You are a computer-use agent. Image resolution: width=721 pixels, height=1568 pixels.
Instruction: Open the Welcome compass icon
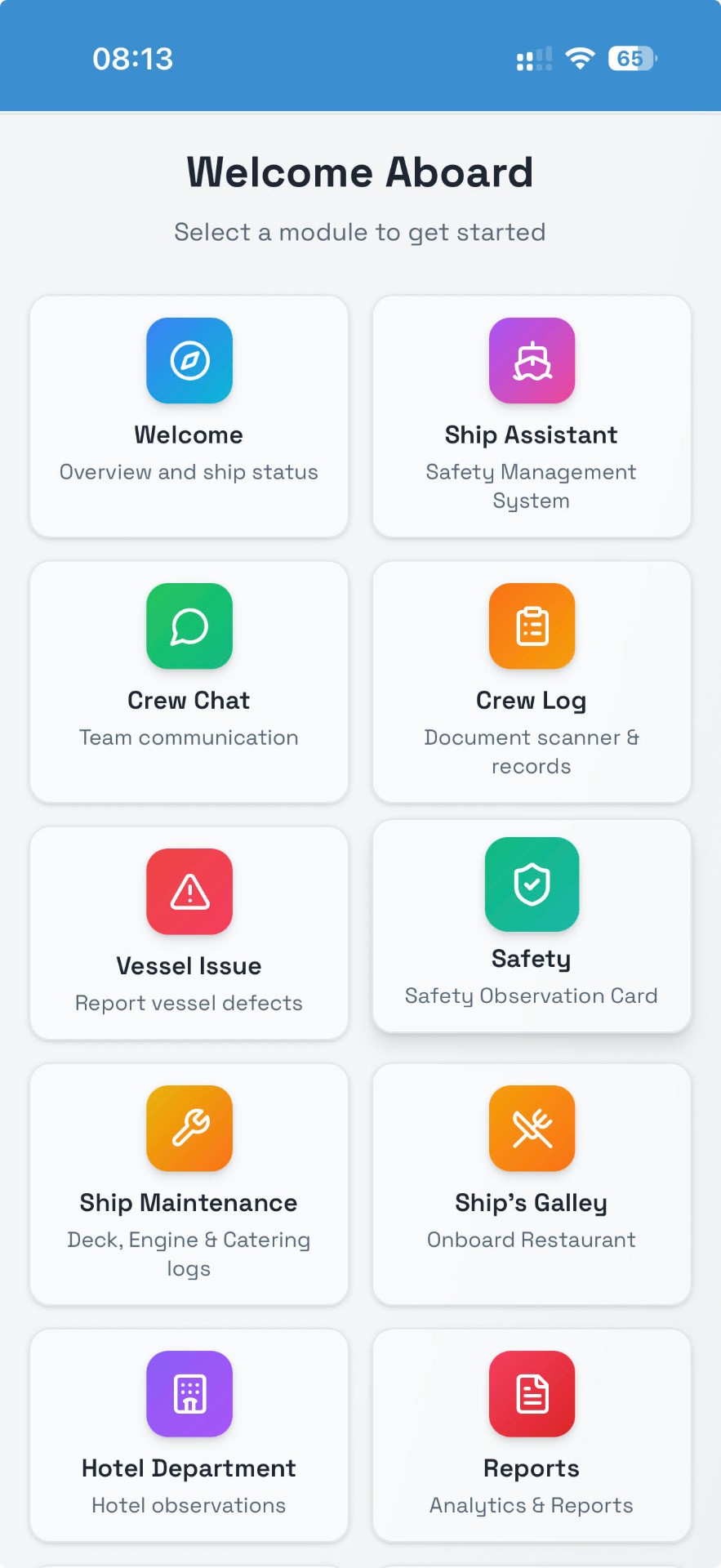coord(189,360)
